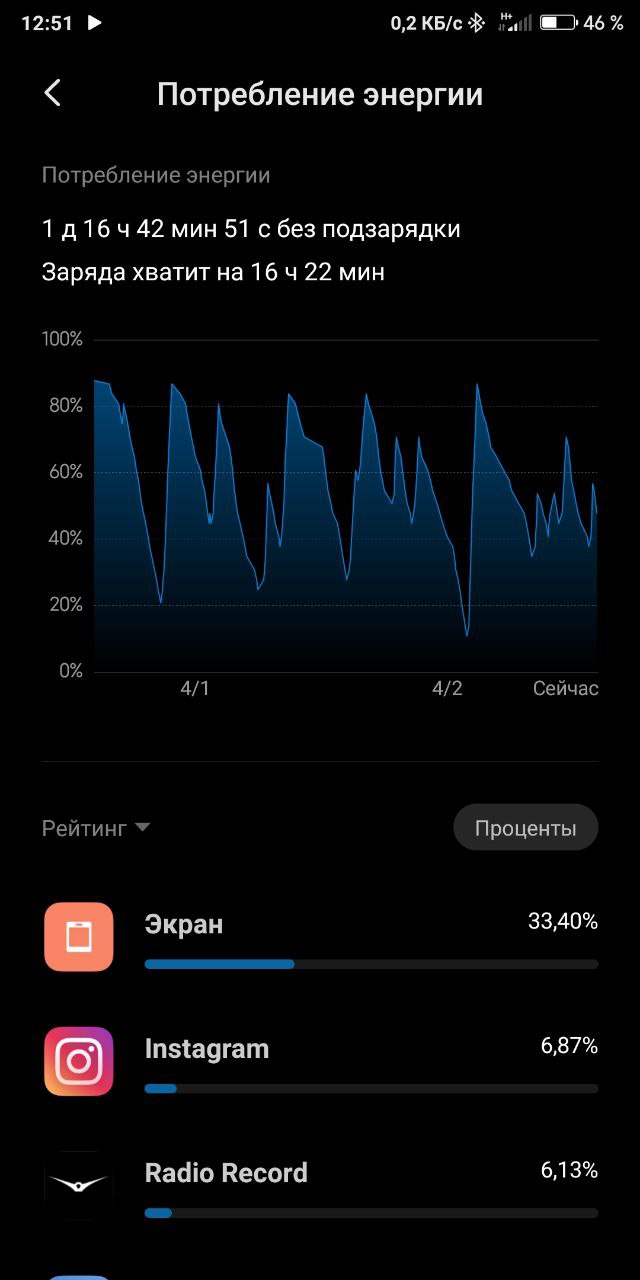640x1280 pixels.
Task: Open Экран power usage details
Action: 320,937
